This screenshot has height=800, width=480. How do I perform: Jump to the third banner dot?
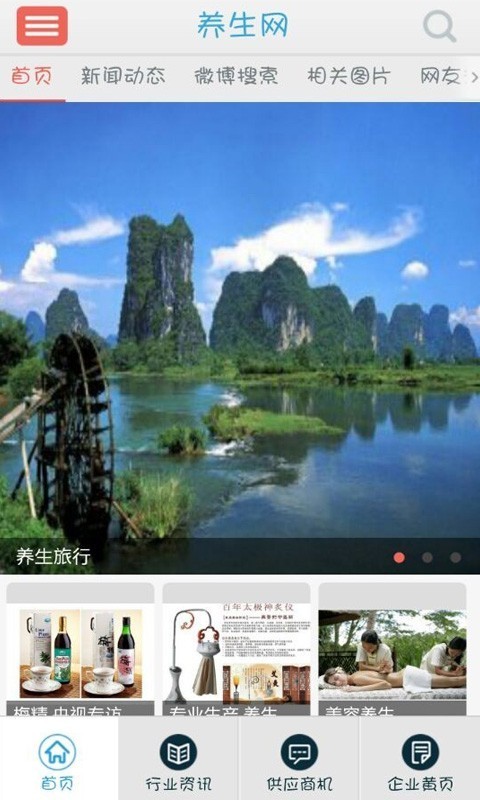click(x=456, y=558)
